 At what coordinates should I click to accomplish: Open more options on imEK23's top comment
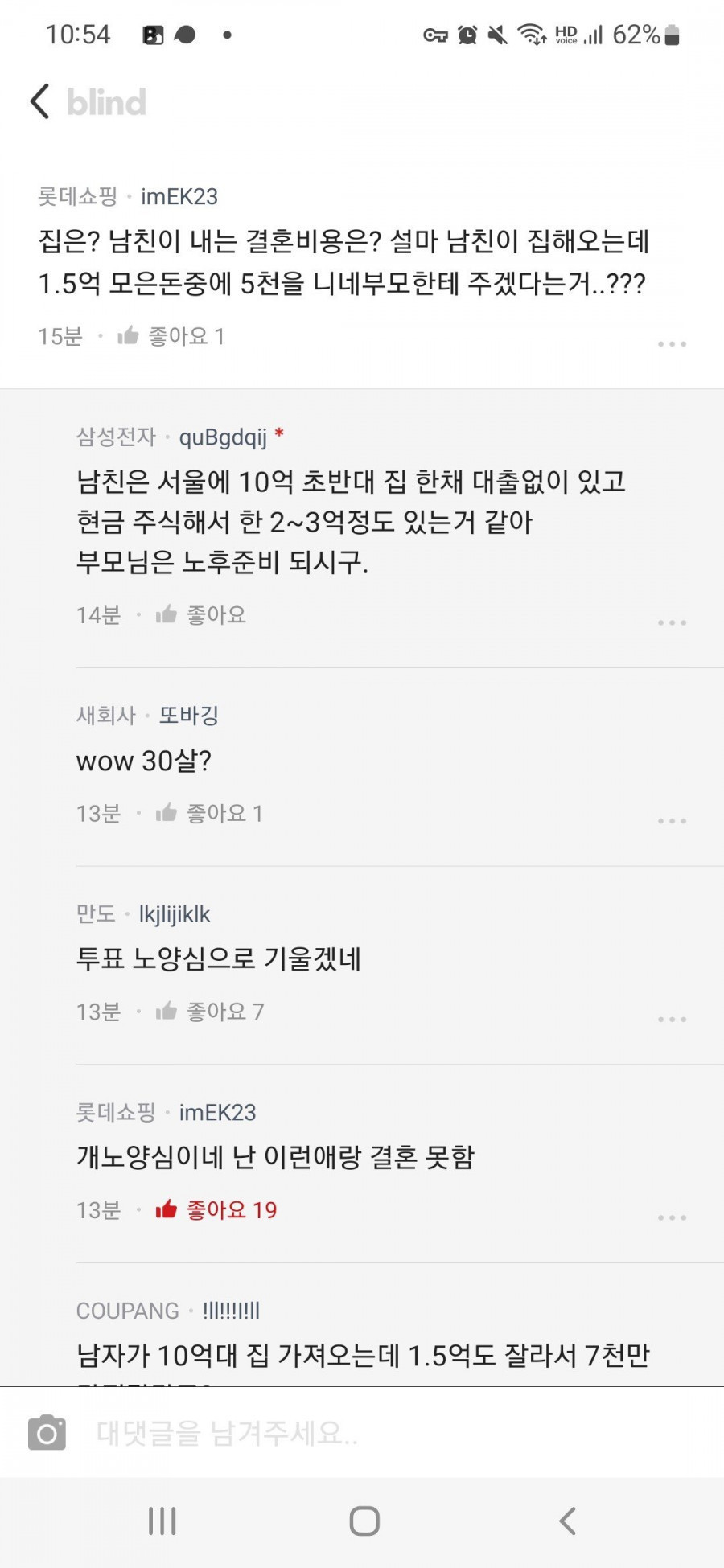tap(672, 343)
